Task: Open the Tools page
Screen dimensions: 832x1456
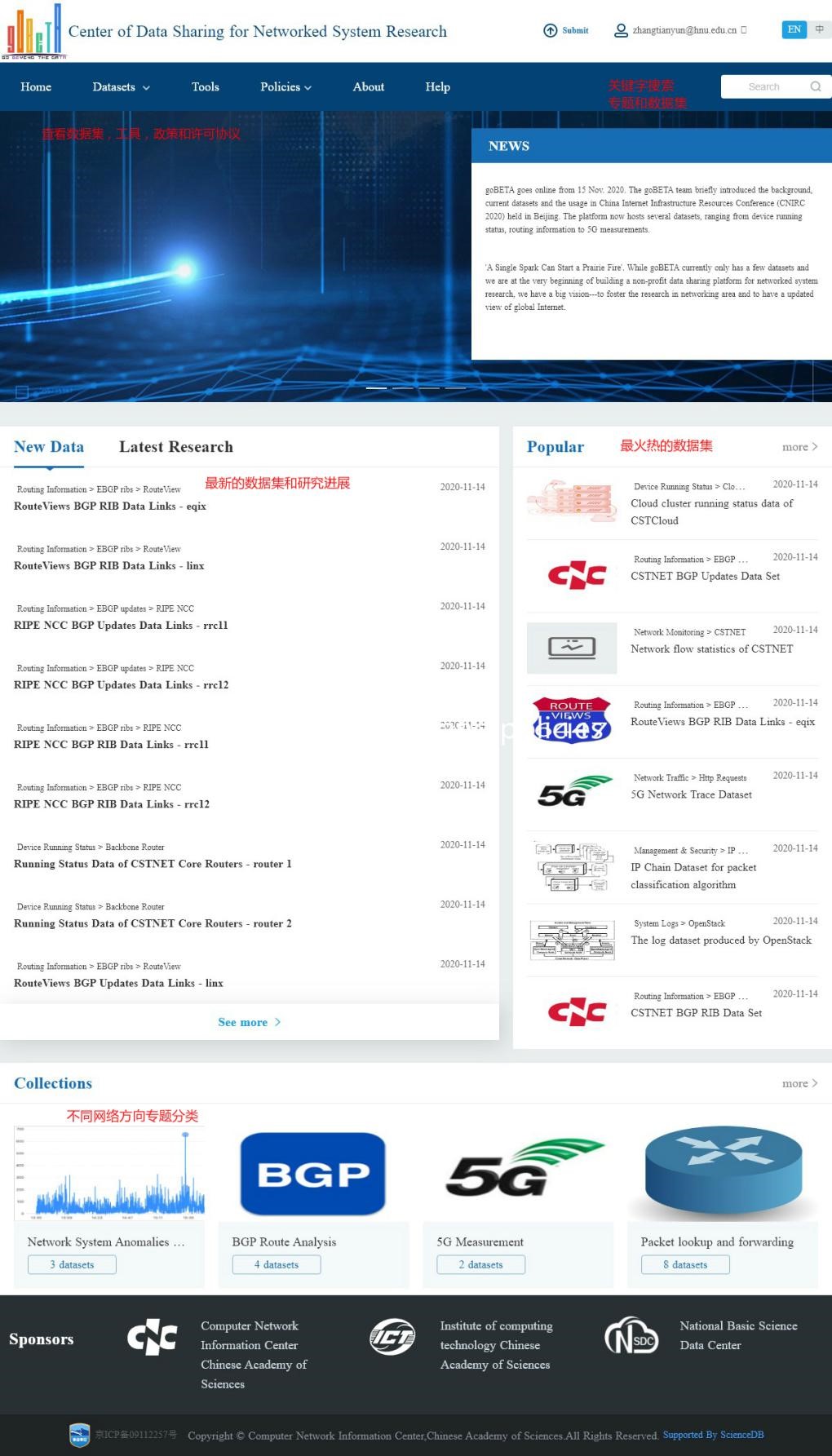Action: pos(205,86)
